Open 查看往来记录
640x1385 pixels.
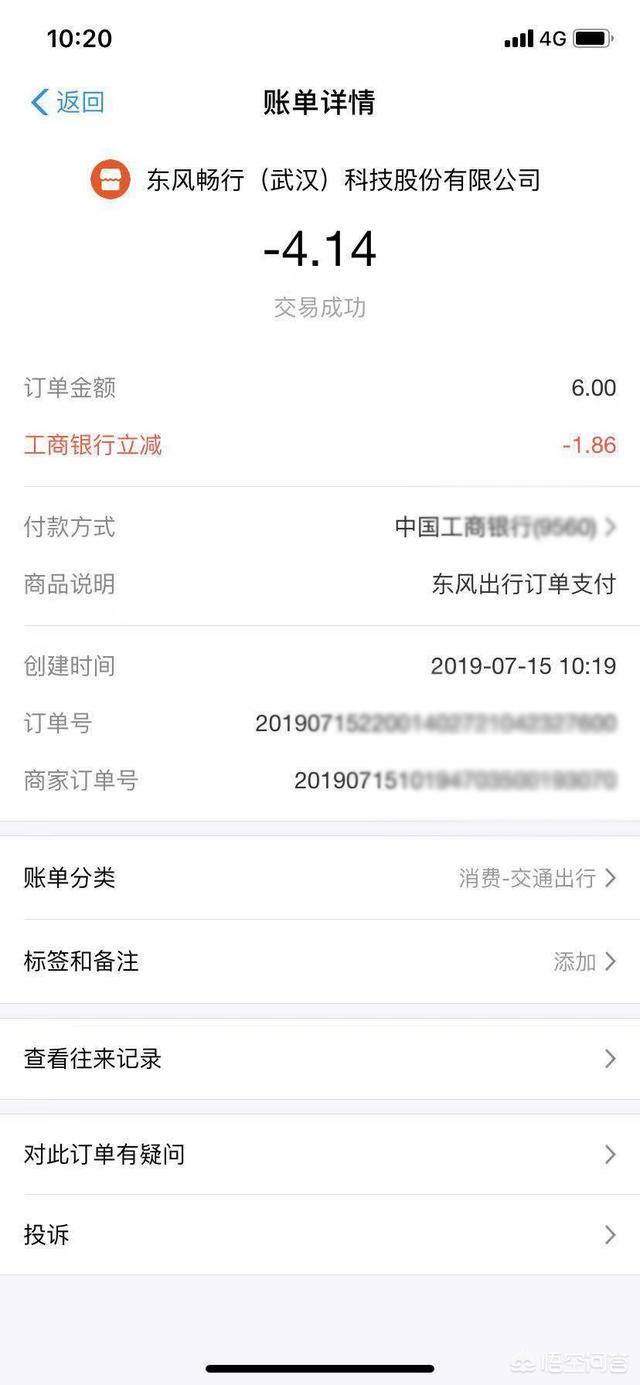(x=320, y=1058)
